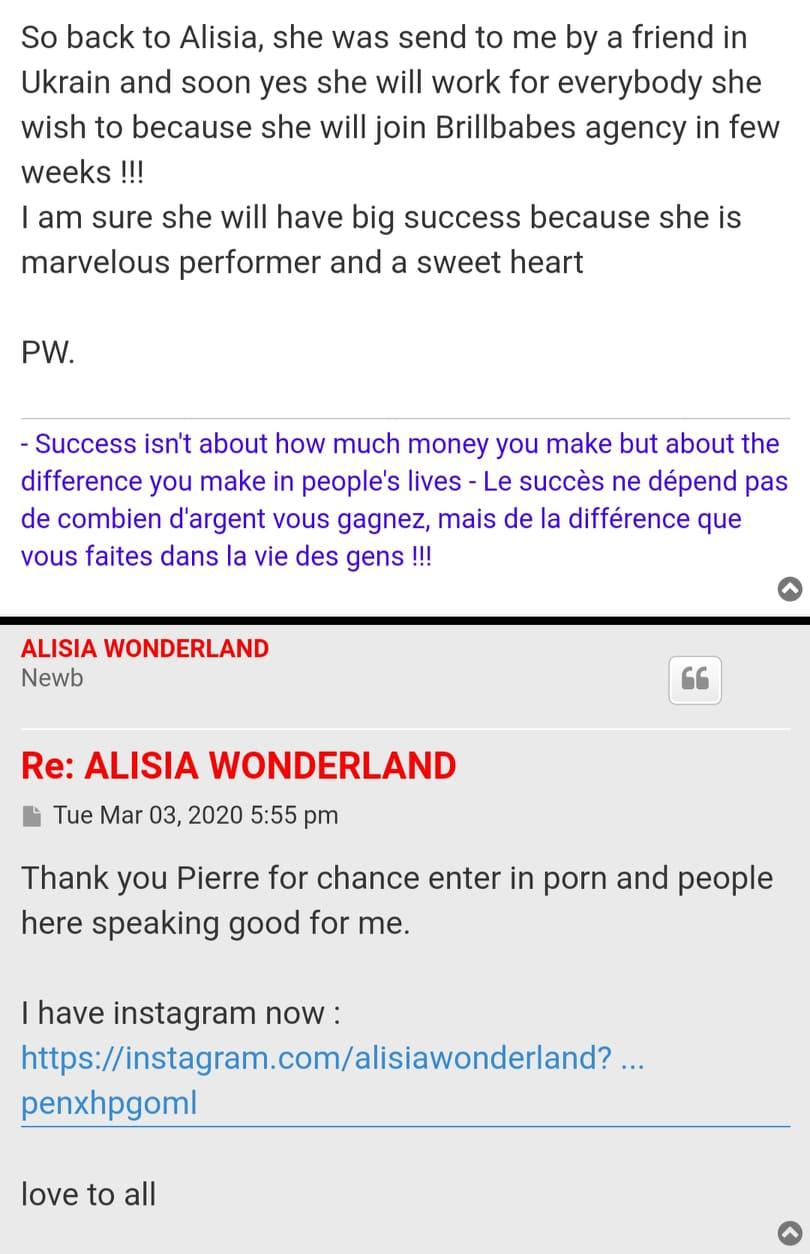Open ALISIA WONDERLAND's user profile
810x1254 pixels.
(x=145, y=648)
